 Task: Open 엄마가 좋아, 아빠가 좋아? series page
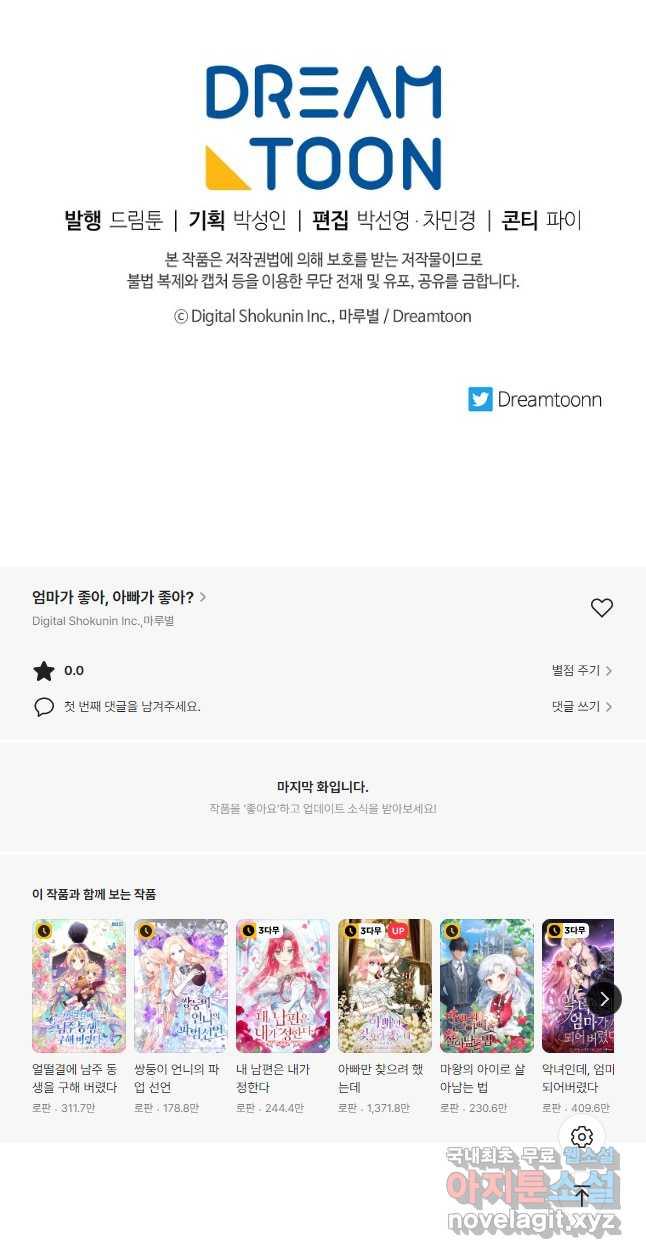119,597
